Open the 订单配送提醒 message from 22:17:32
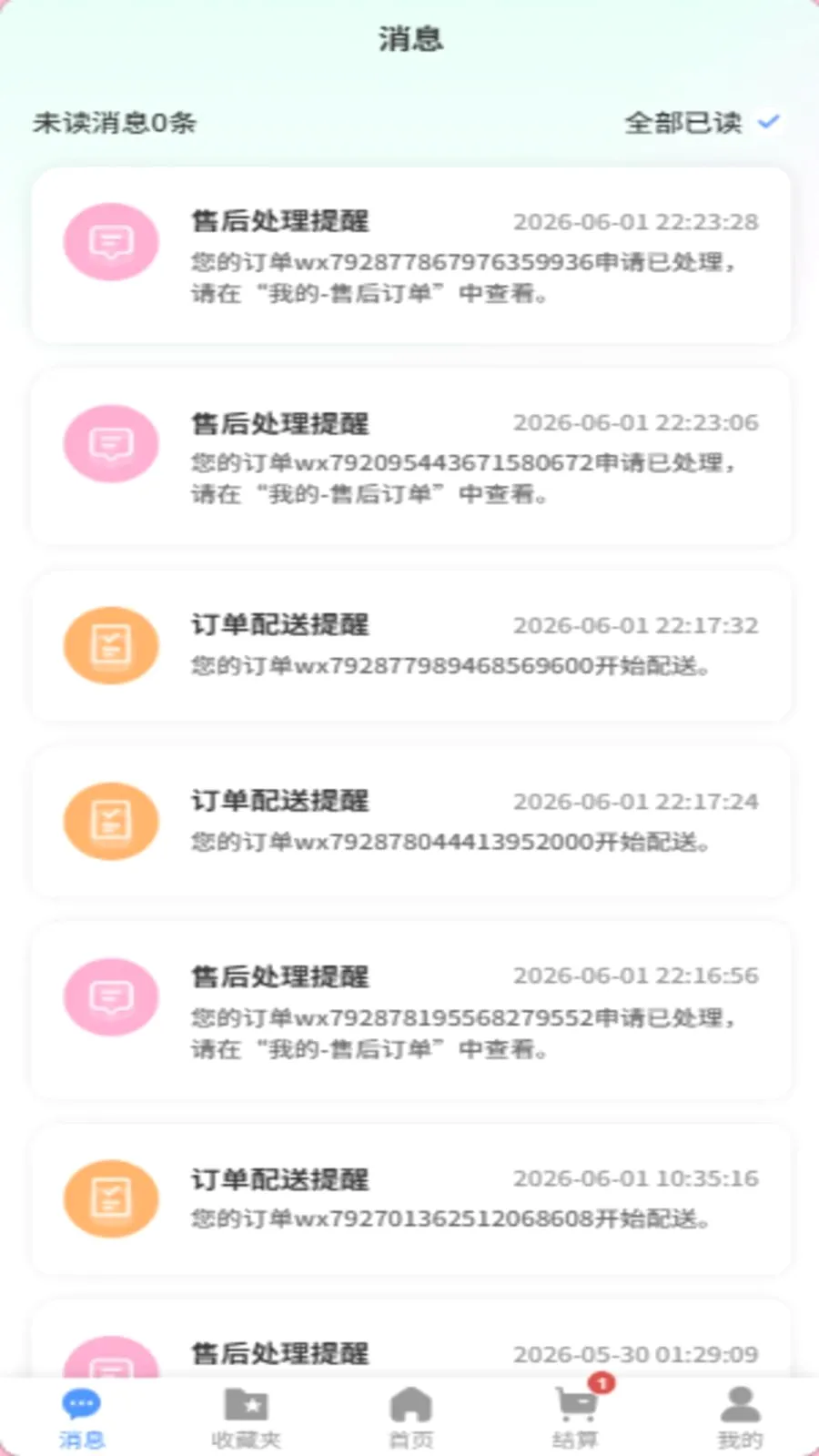 pos(410,646)
